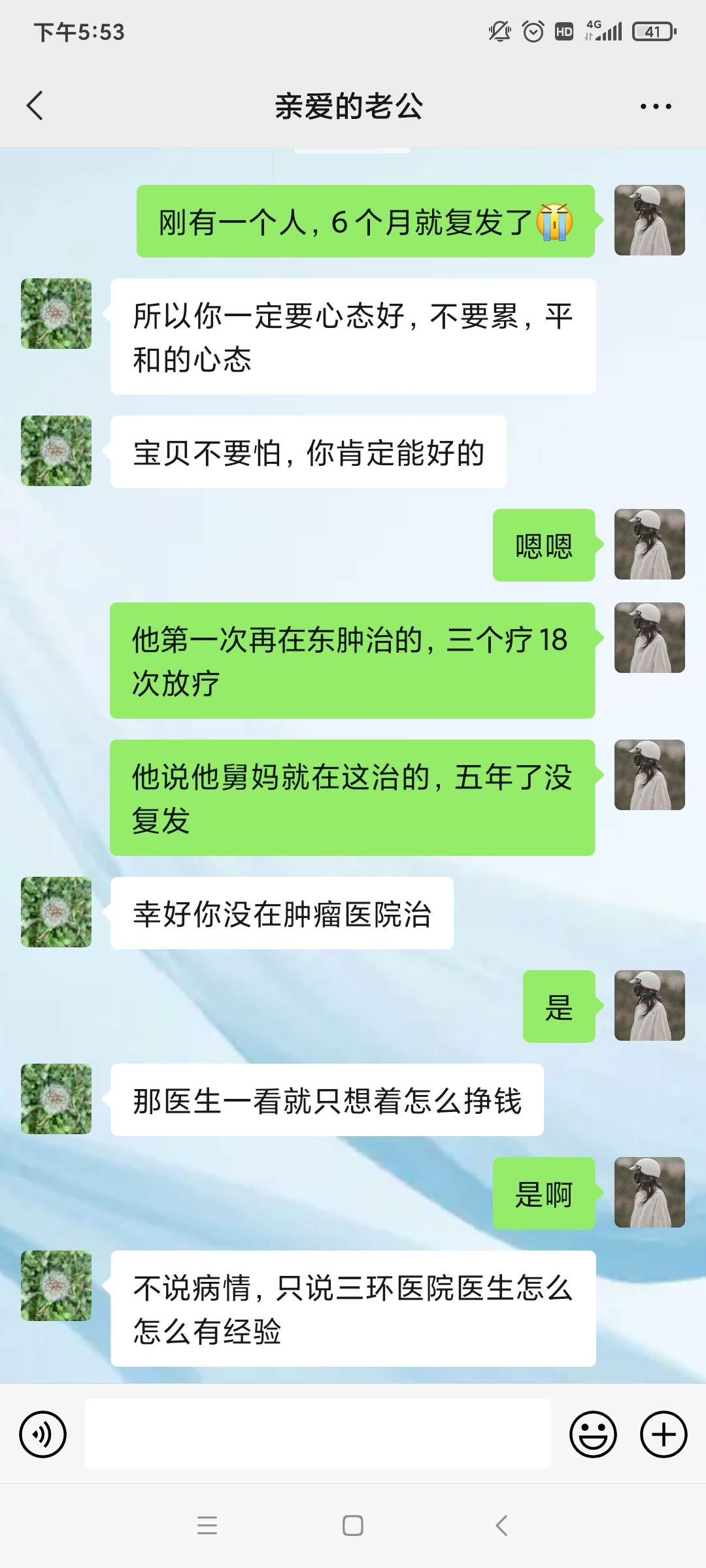Open husband's avatar beside 宝贝不要怕 message

56,451
